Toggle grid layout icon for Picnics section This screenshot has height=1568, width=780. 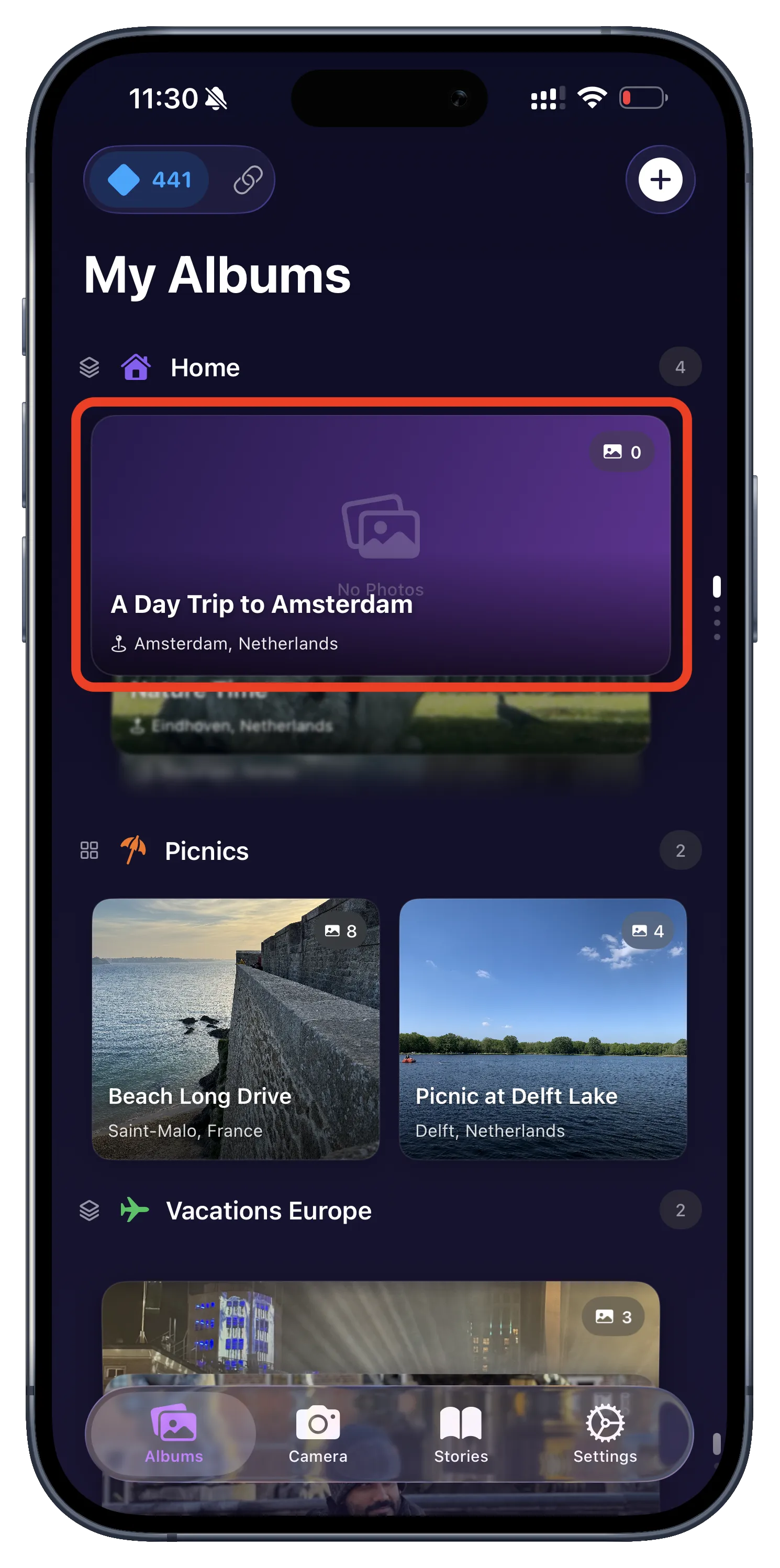click(89, 850)
